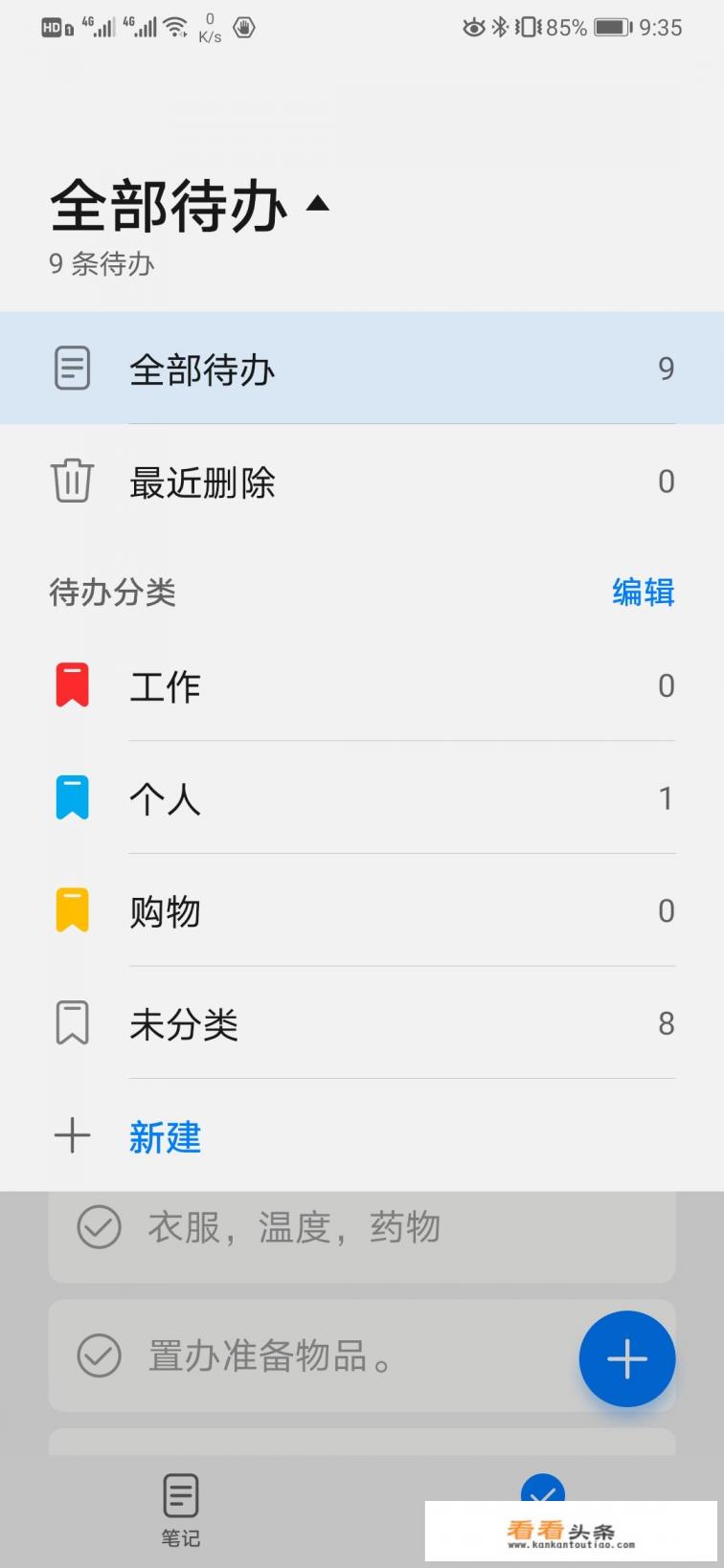Open 最近删除 folder
This screenshot has width=724, height=1568.
pos(362,482)
